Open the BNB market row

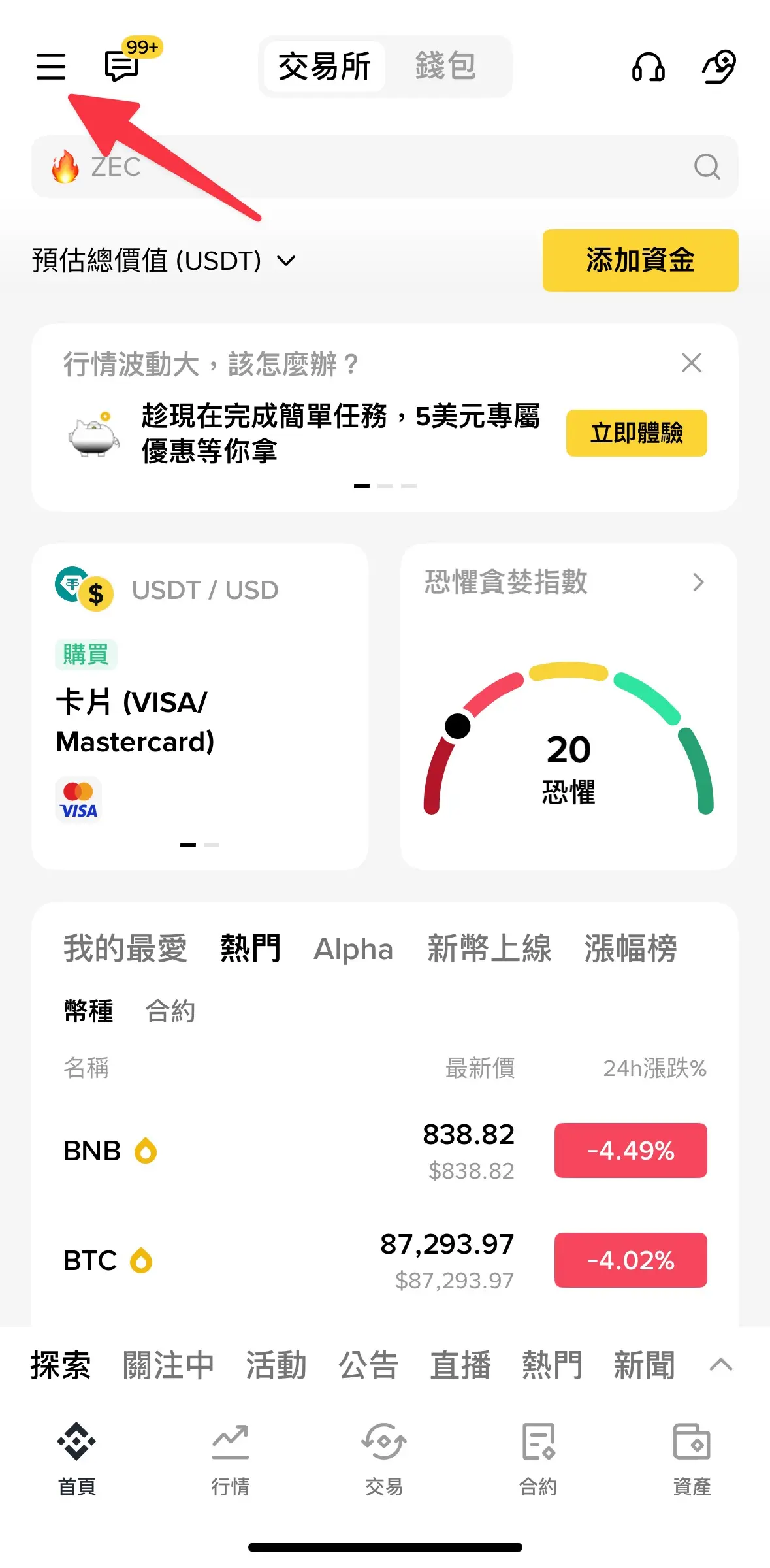(327, 1151)
